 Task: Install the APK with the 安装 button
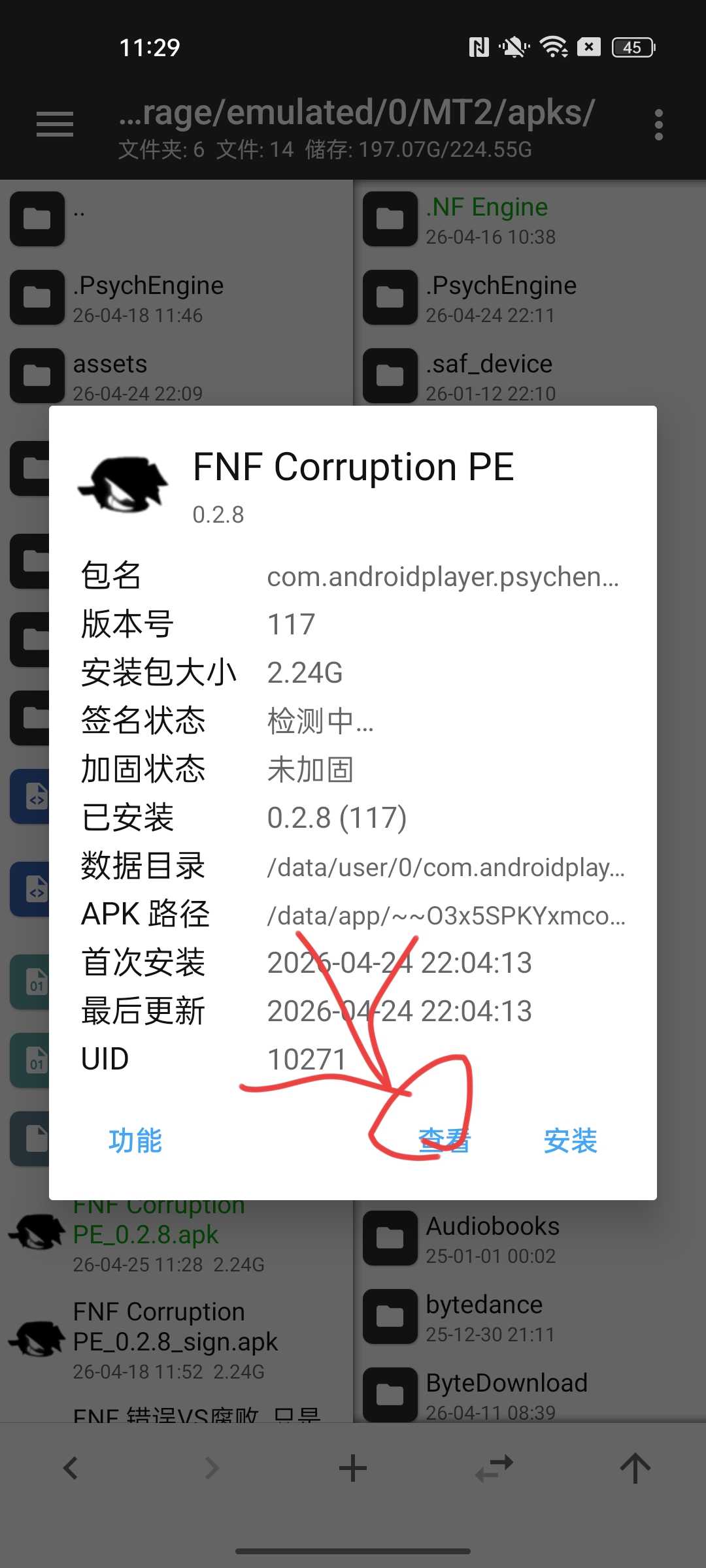(570, 1141)
